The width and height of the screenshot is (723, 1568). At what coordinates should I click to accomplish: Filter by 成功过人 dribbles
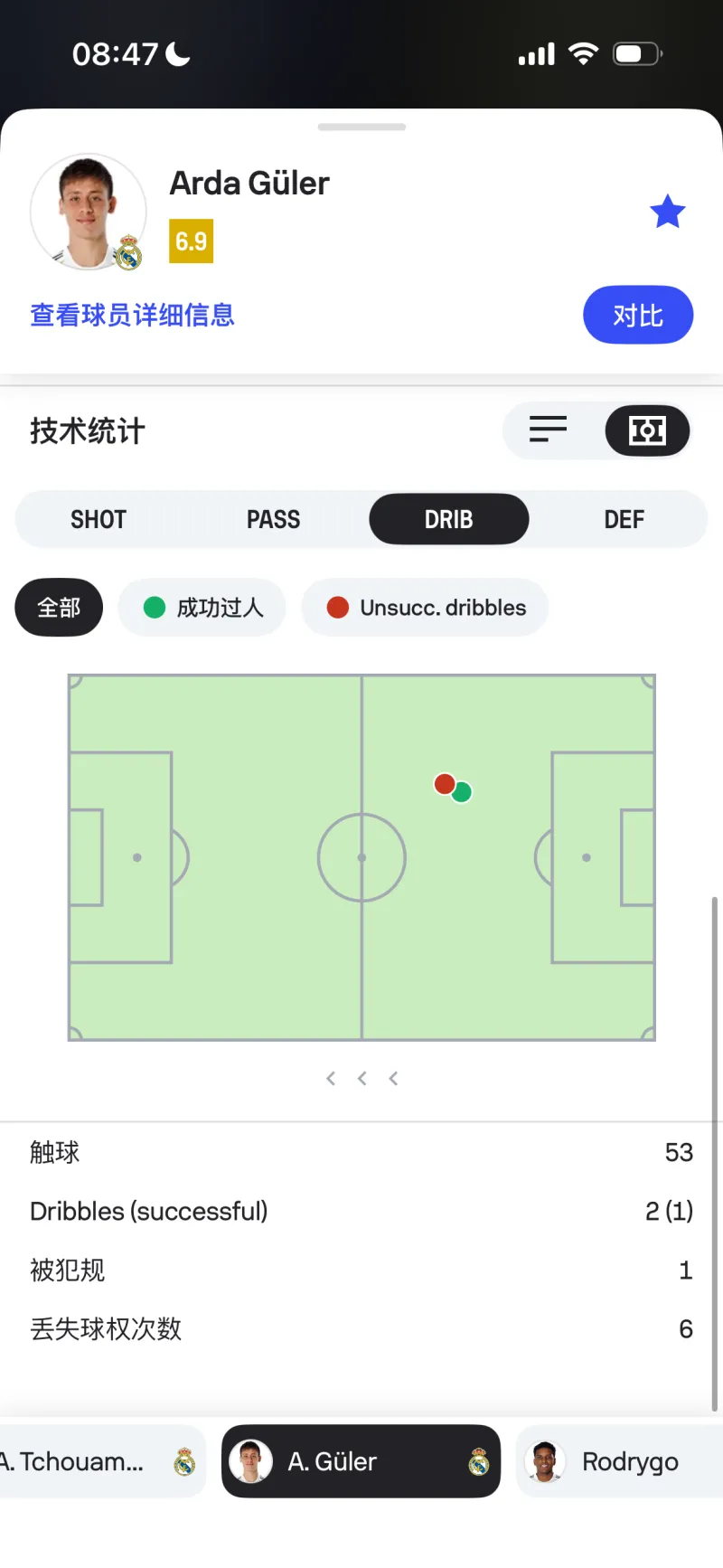pos(202,607)
